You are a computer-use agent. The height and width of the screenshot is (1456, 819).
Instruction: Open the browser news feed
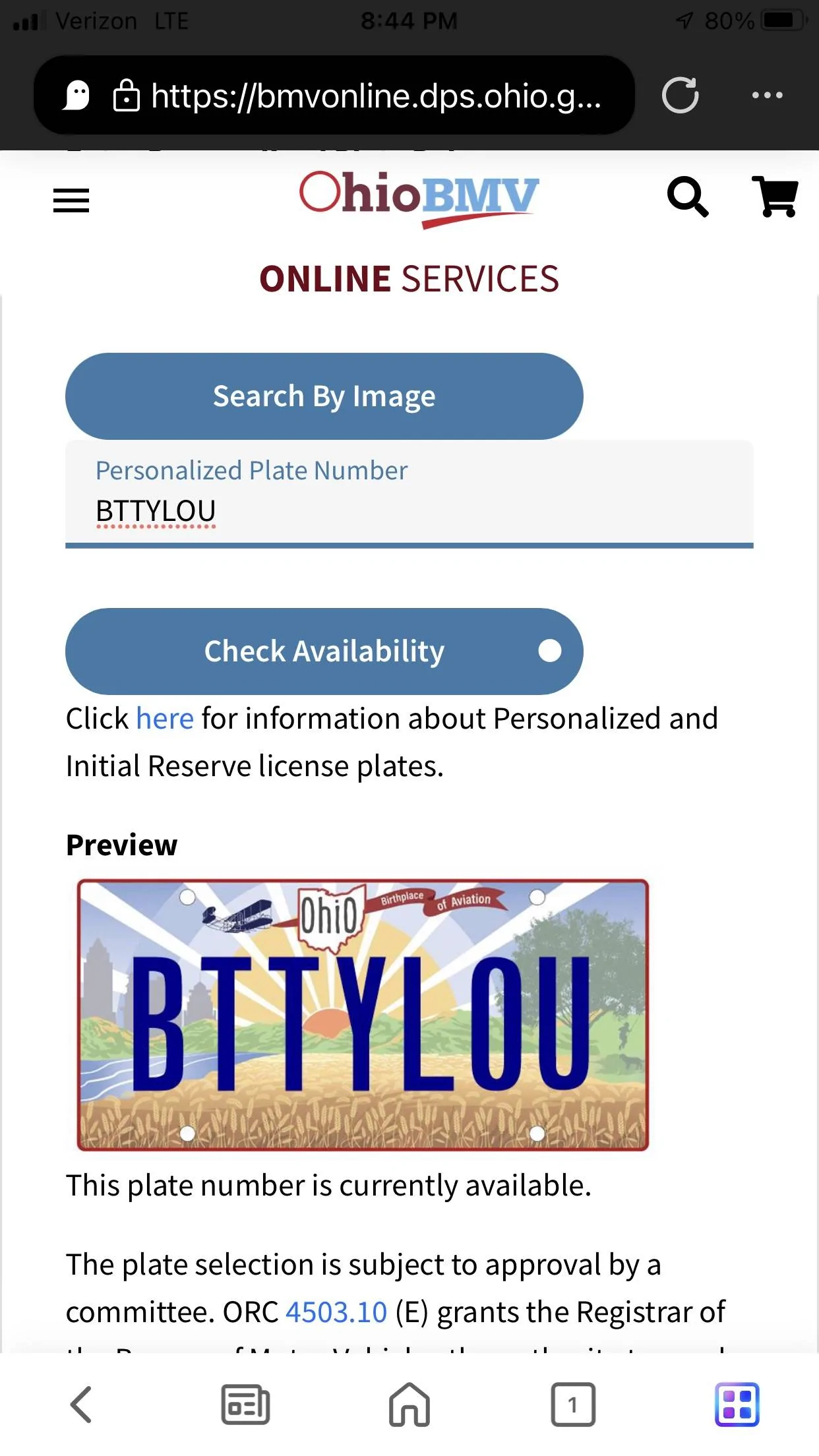pos(245,1405)
